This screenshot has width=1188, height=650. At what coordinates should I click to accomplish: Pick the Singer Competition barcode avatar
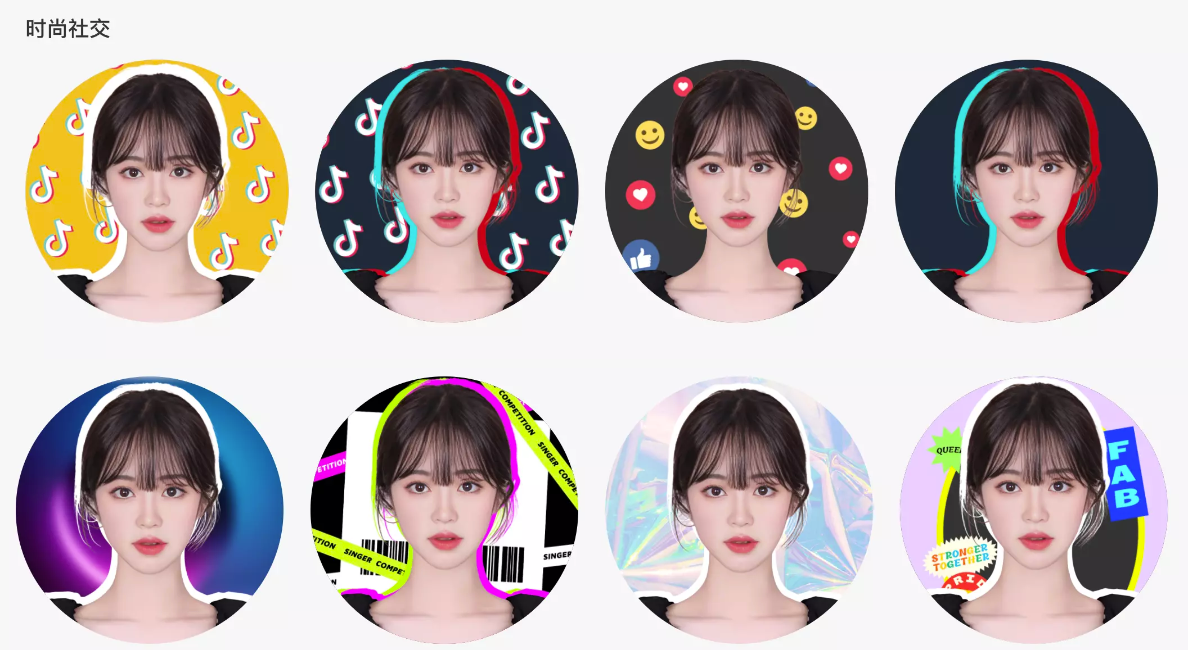coord(445,510)
